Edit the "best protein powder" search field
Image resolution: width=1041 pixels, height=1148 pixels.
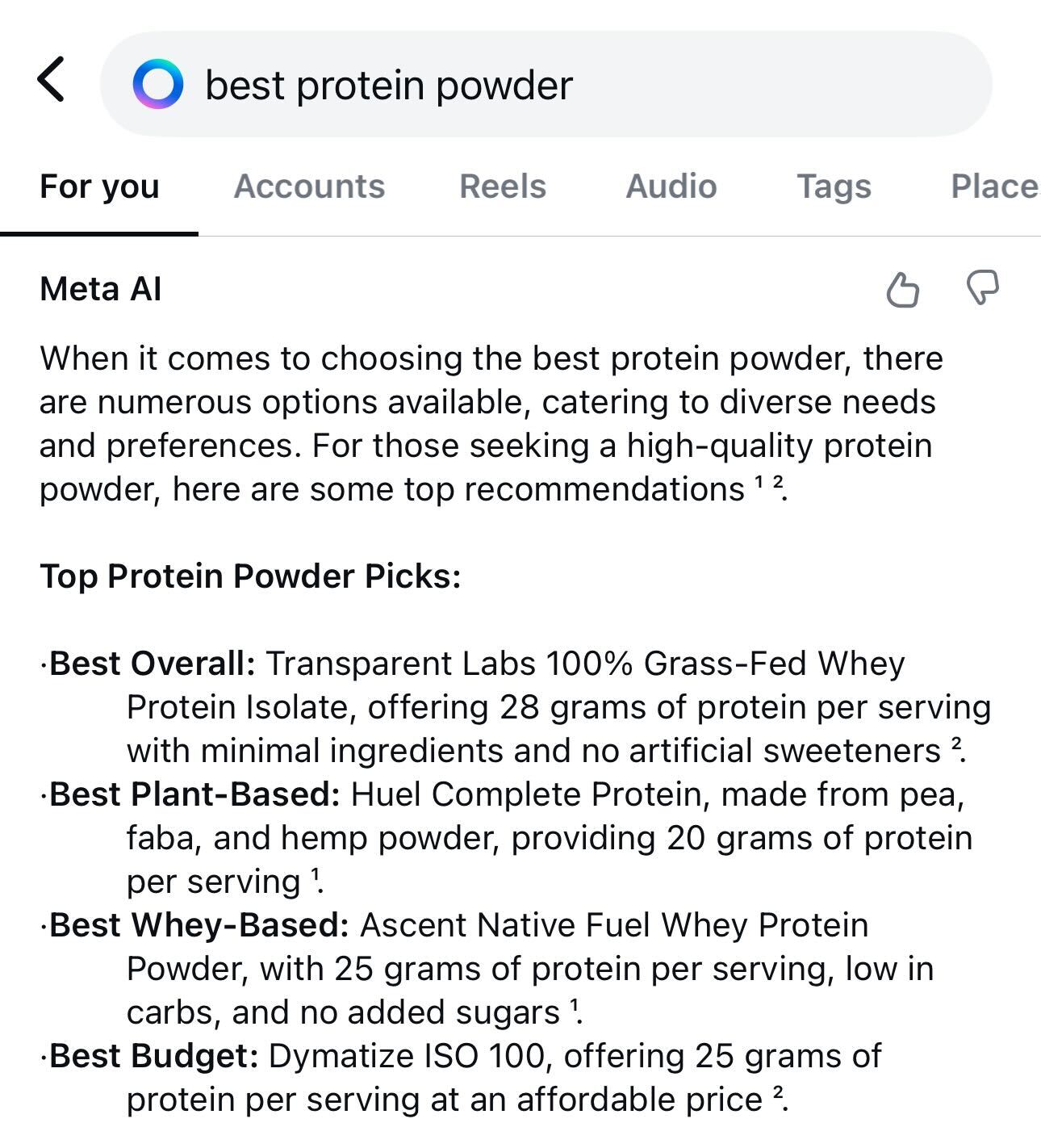[x=549, y=85]
